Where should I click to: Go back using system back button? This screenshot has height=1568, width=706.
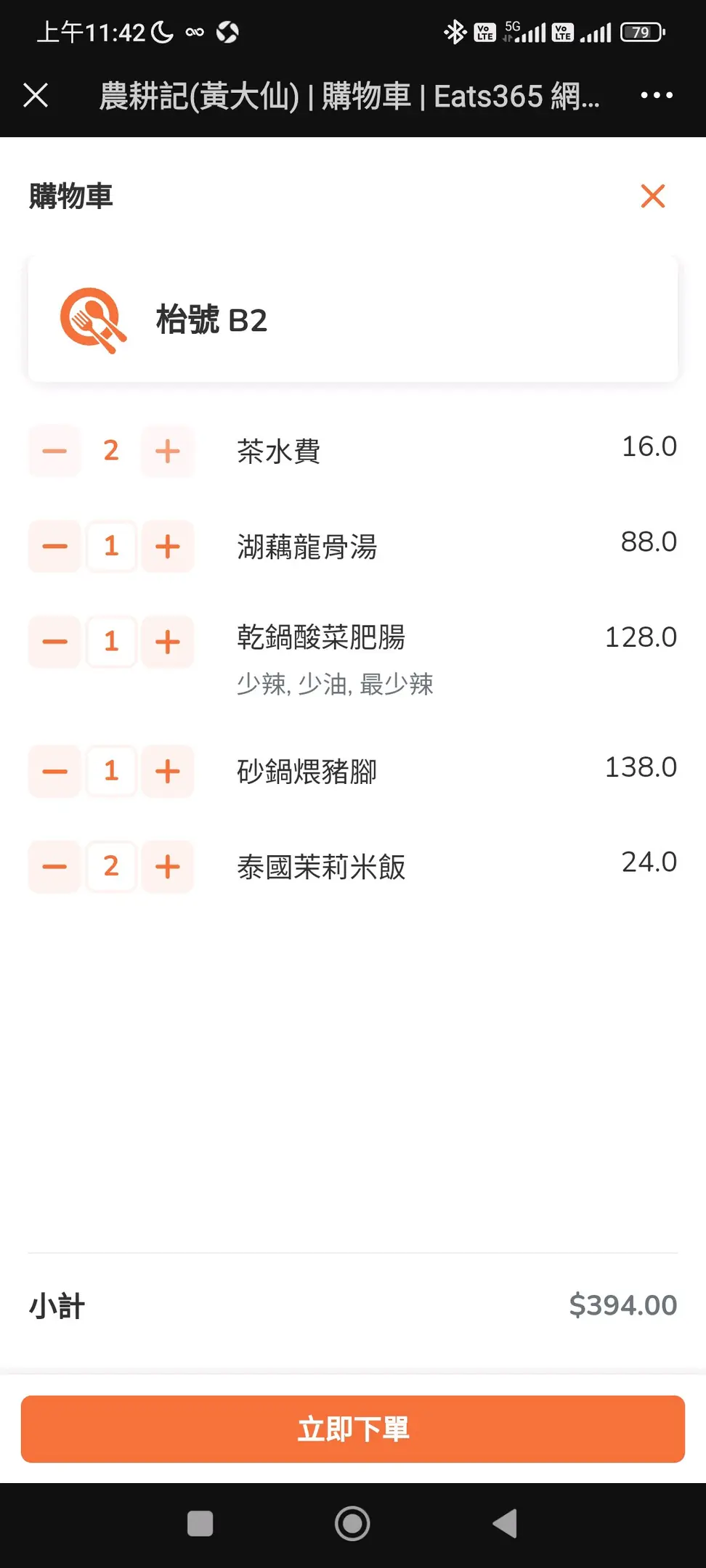pos(505,1523)
